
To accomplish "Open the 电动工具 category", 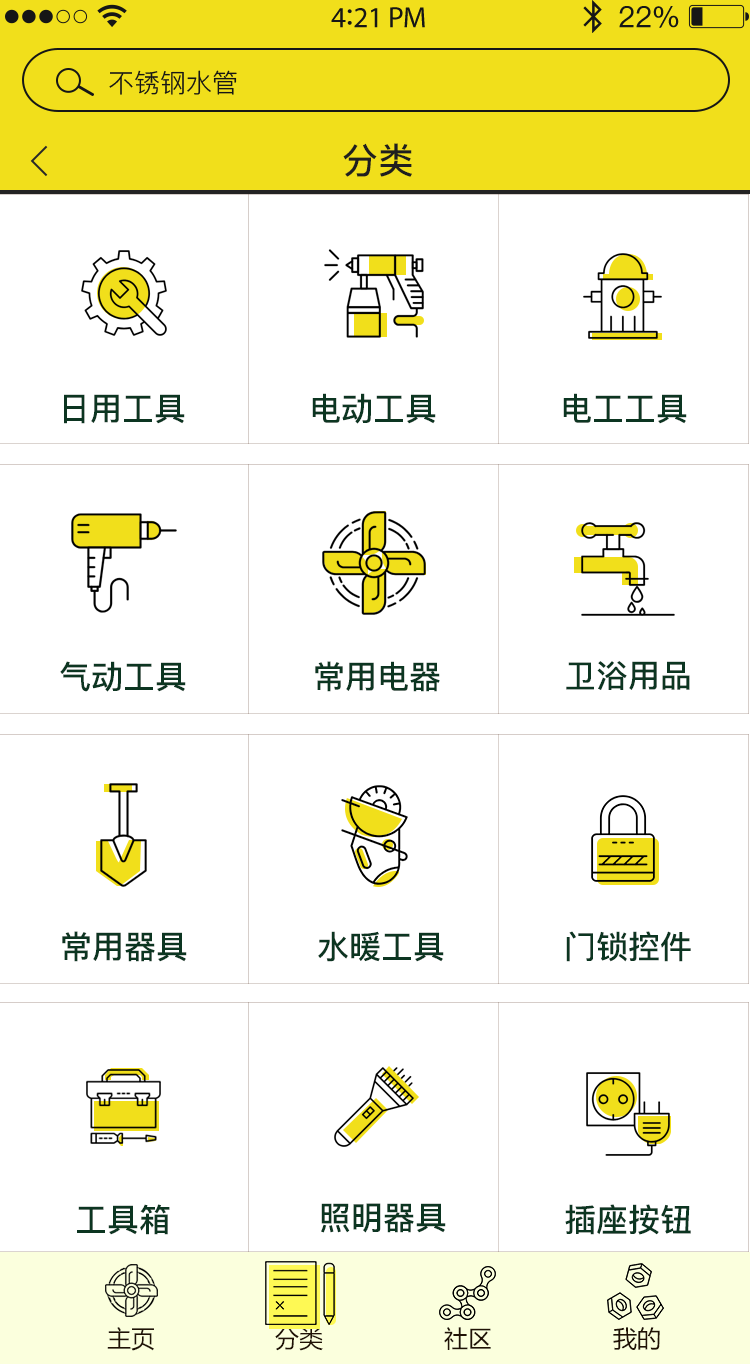I will click(373, 319).
